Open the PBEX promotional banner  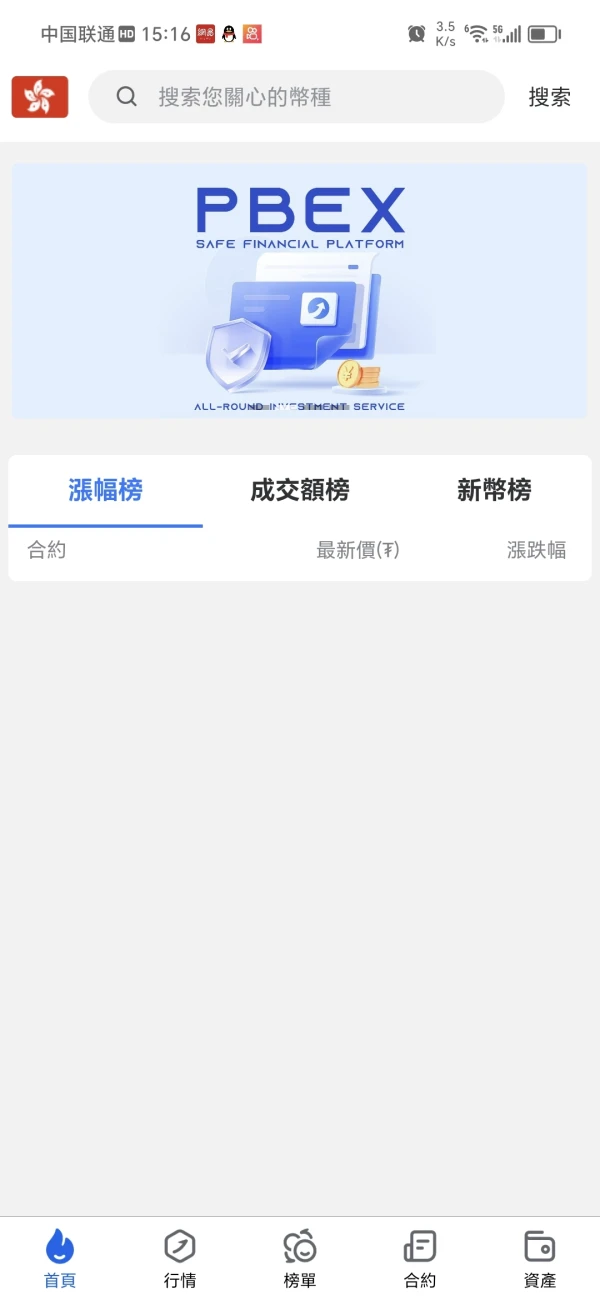pos(299,291)
